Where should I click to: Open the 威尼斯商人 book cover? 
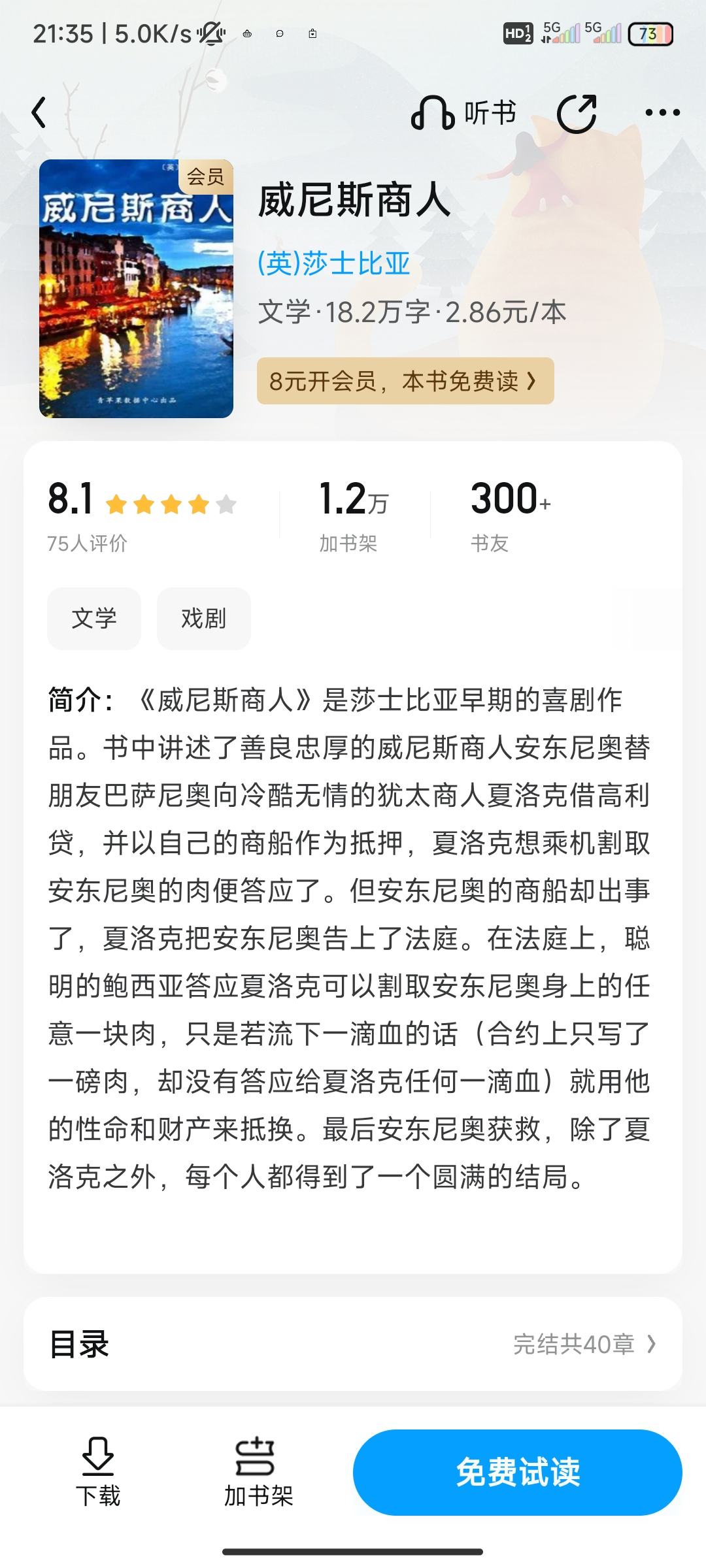click(x=136, y=288)
